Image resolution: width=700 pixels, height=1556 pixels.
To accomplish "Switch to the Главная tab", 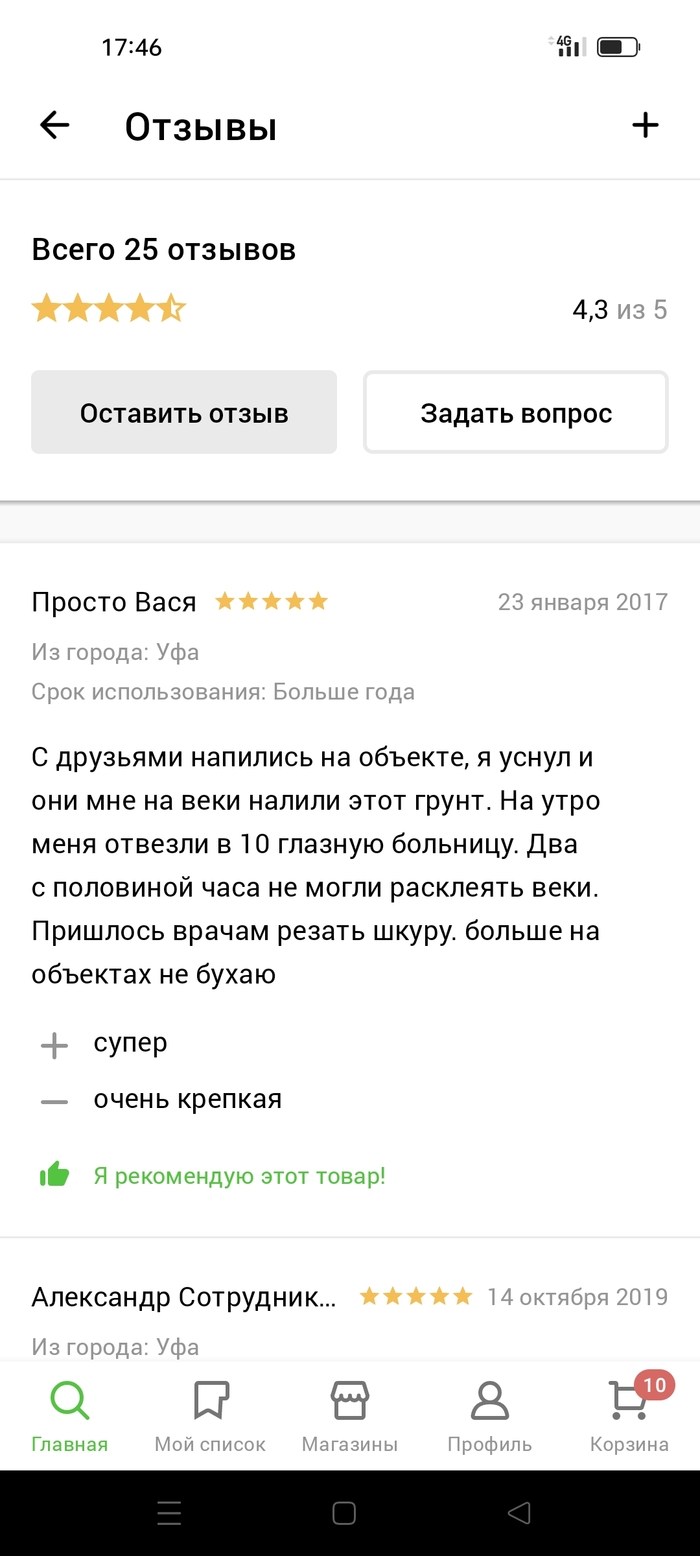I will coord(69,1415).
